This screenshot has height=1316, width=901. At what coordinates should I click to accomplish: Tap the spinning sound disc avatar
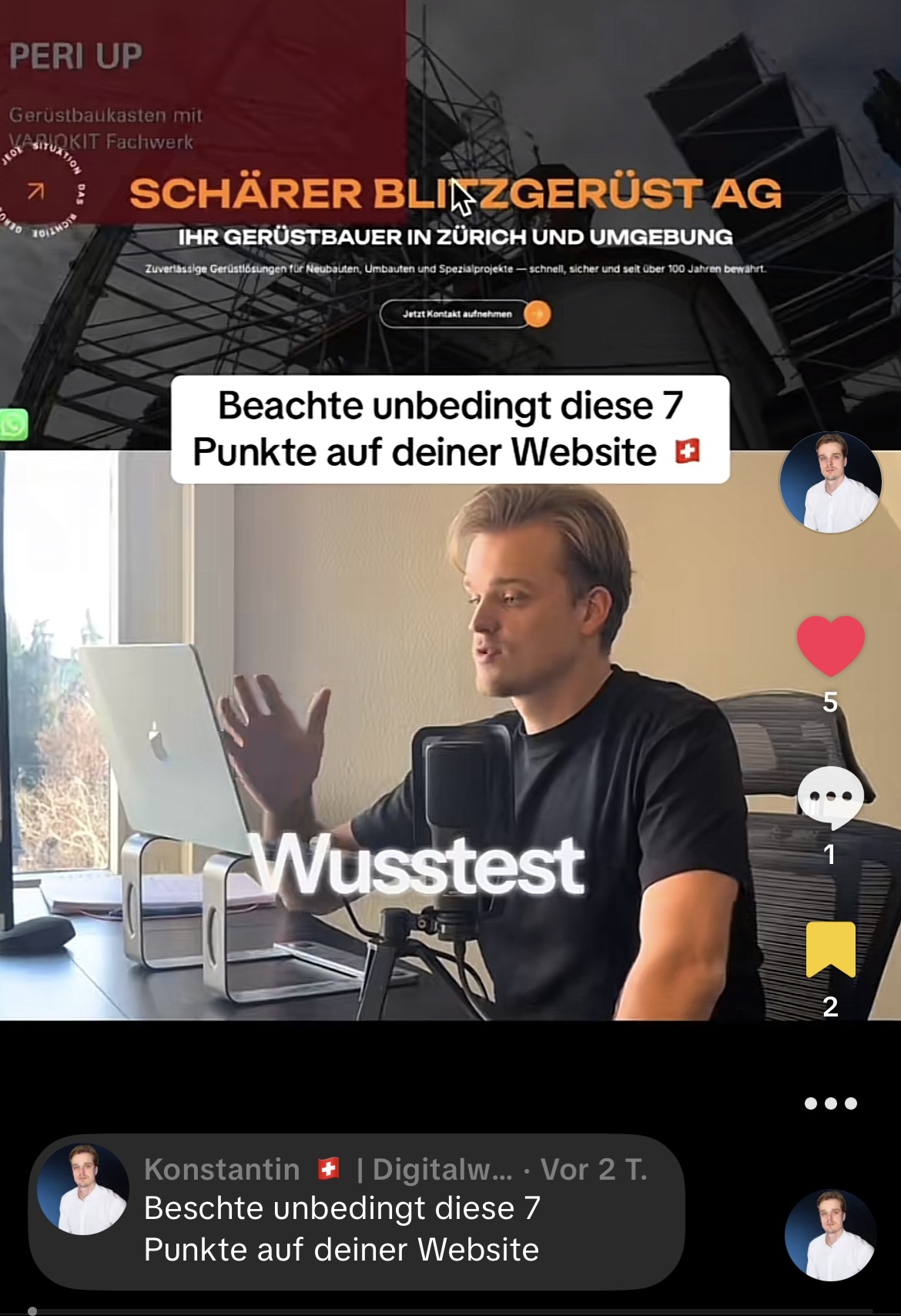pyautogui.click(x=830, y=1235)
